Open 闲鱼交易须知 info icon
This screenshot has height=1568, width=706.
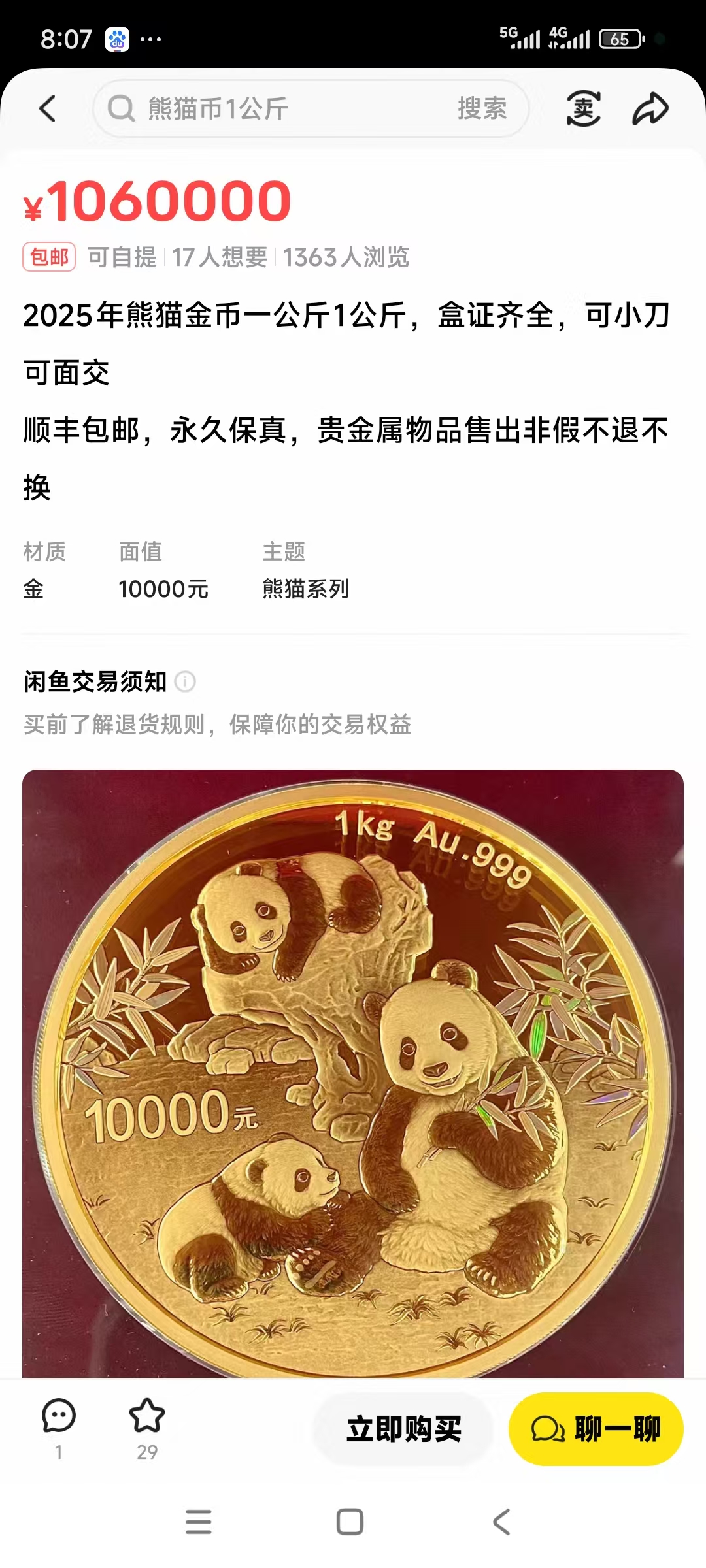click(x=185, y=681)
